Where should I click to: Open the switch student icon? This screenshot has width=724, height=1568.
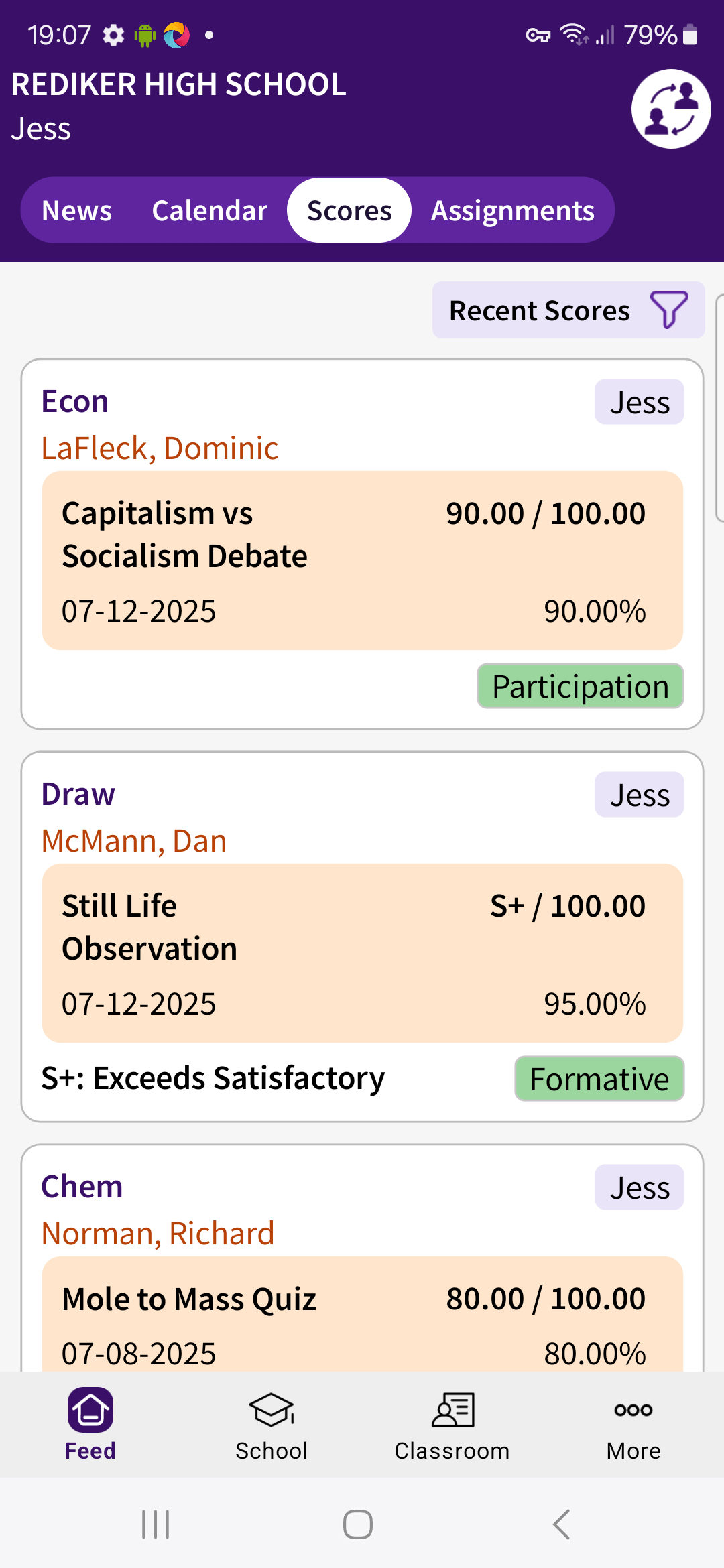(670, 109)
